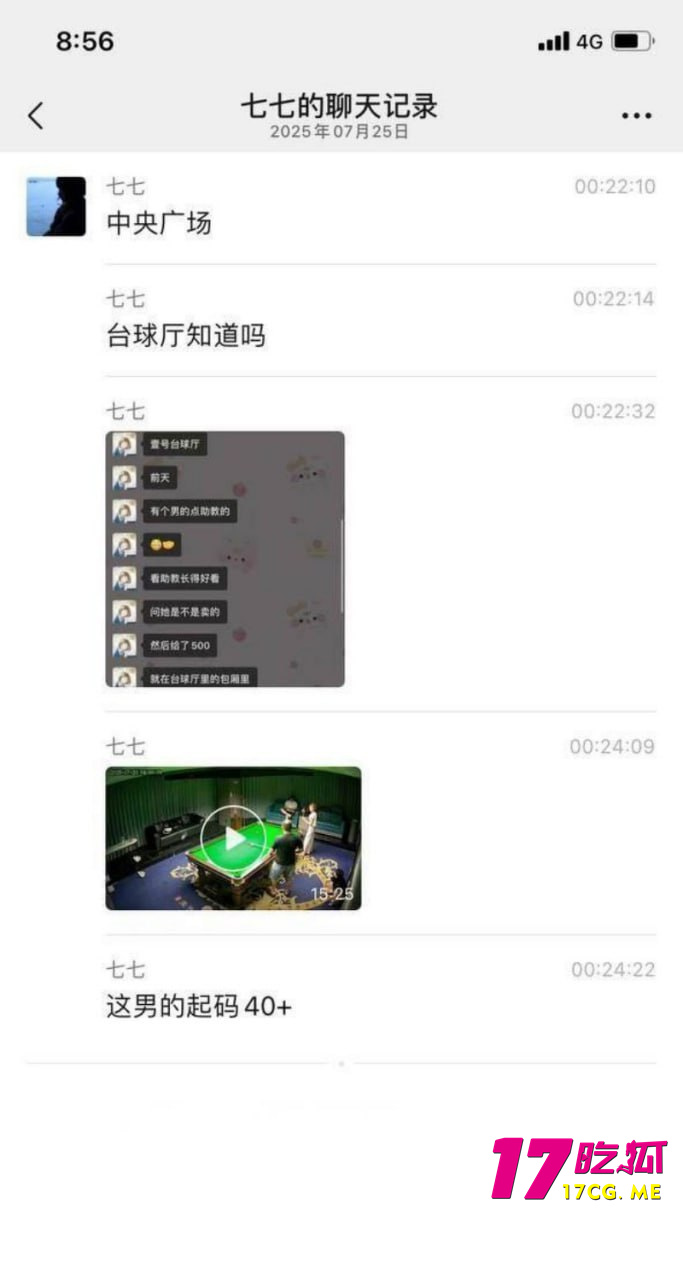
Task: Go back from the chat record
Action: point(36,116)
